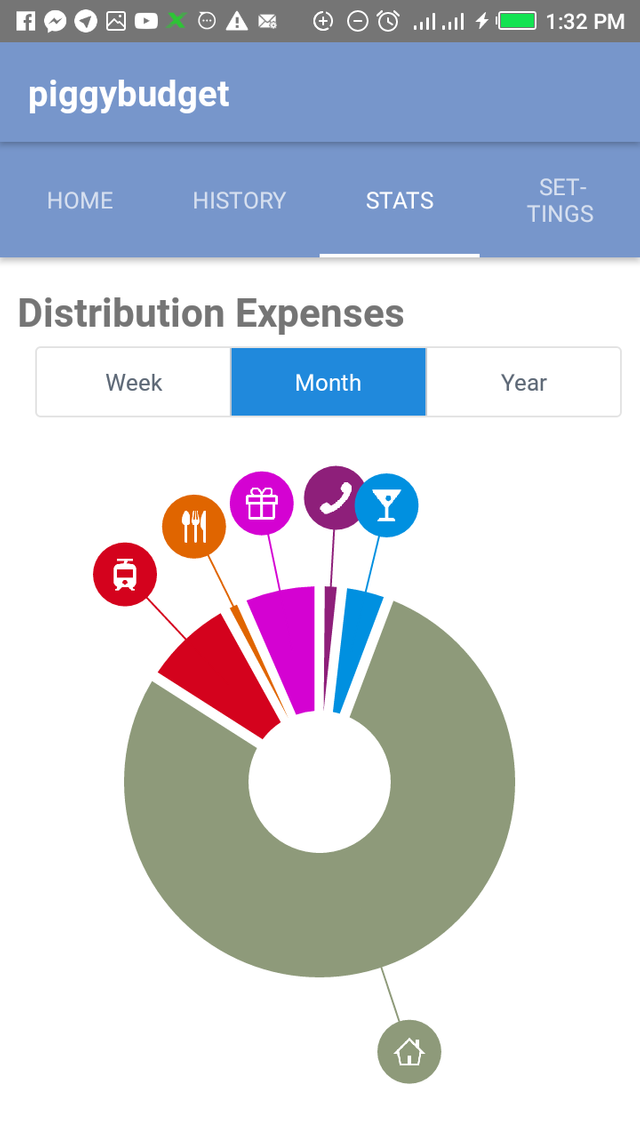
Task: Go to the Settings tab
Action: click(560, 200)
